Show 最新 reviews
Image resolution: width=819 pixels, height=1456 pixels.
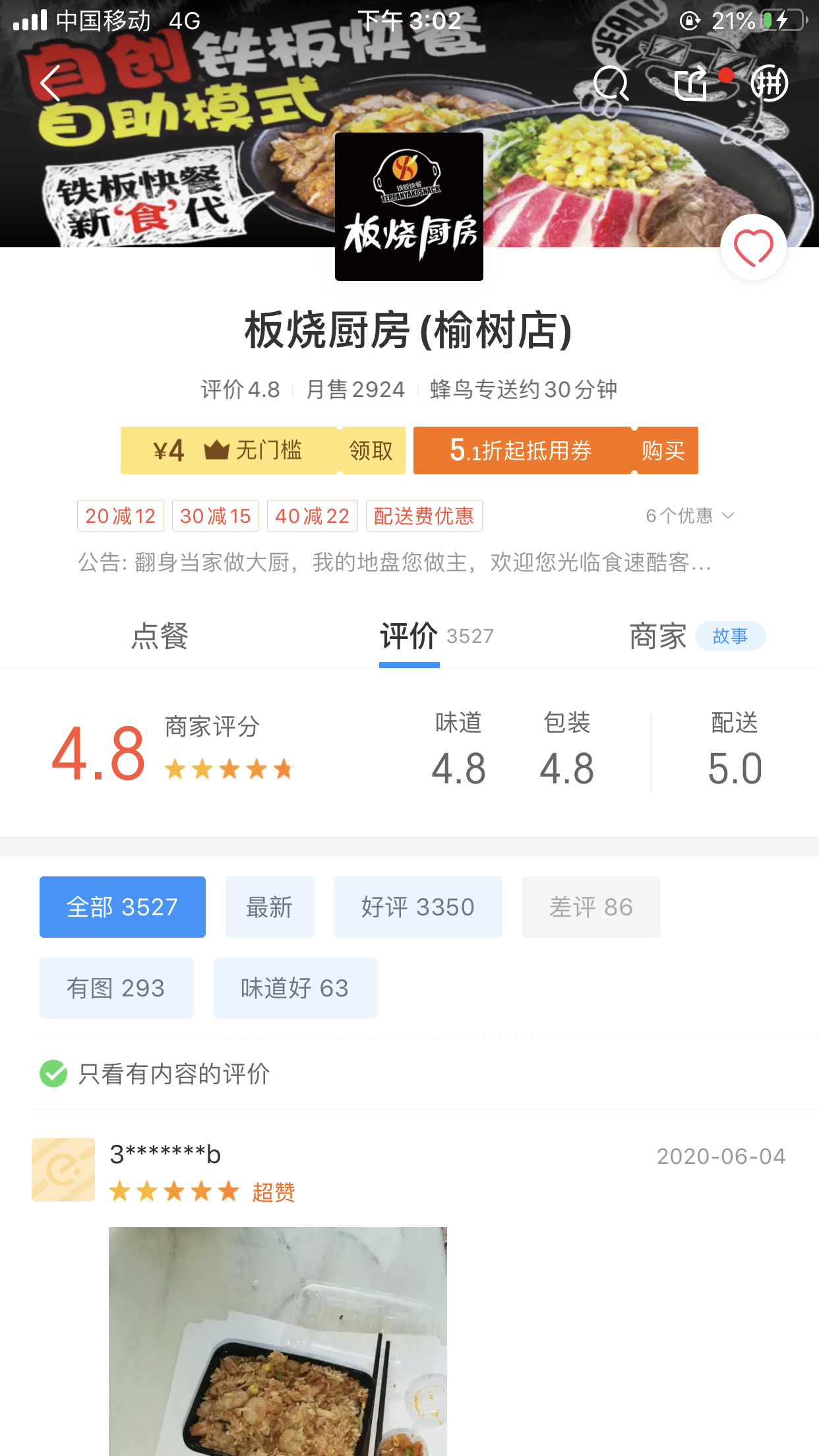[x=270, y=907]
